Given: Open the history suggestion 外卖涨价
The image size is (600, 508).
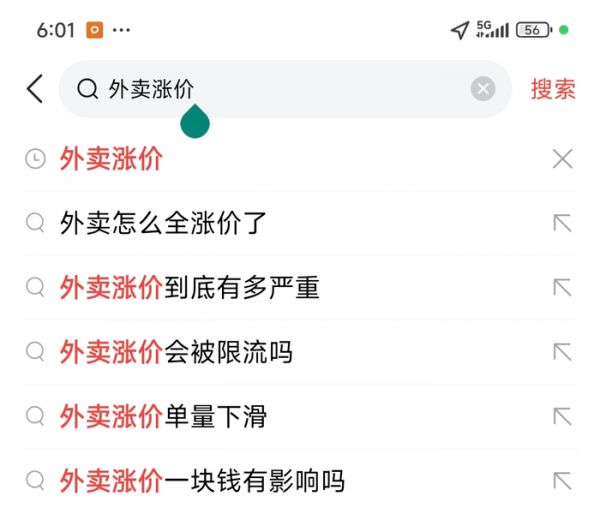Looking at the screenshot, I should [x=112, y=158].
